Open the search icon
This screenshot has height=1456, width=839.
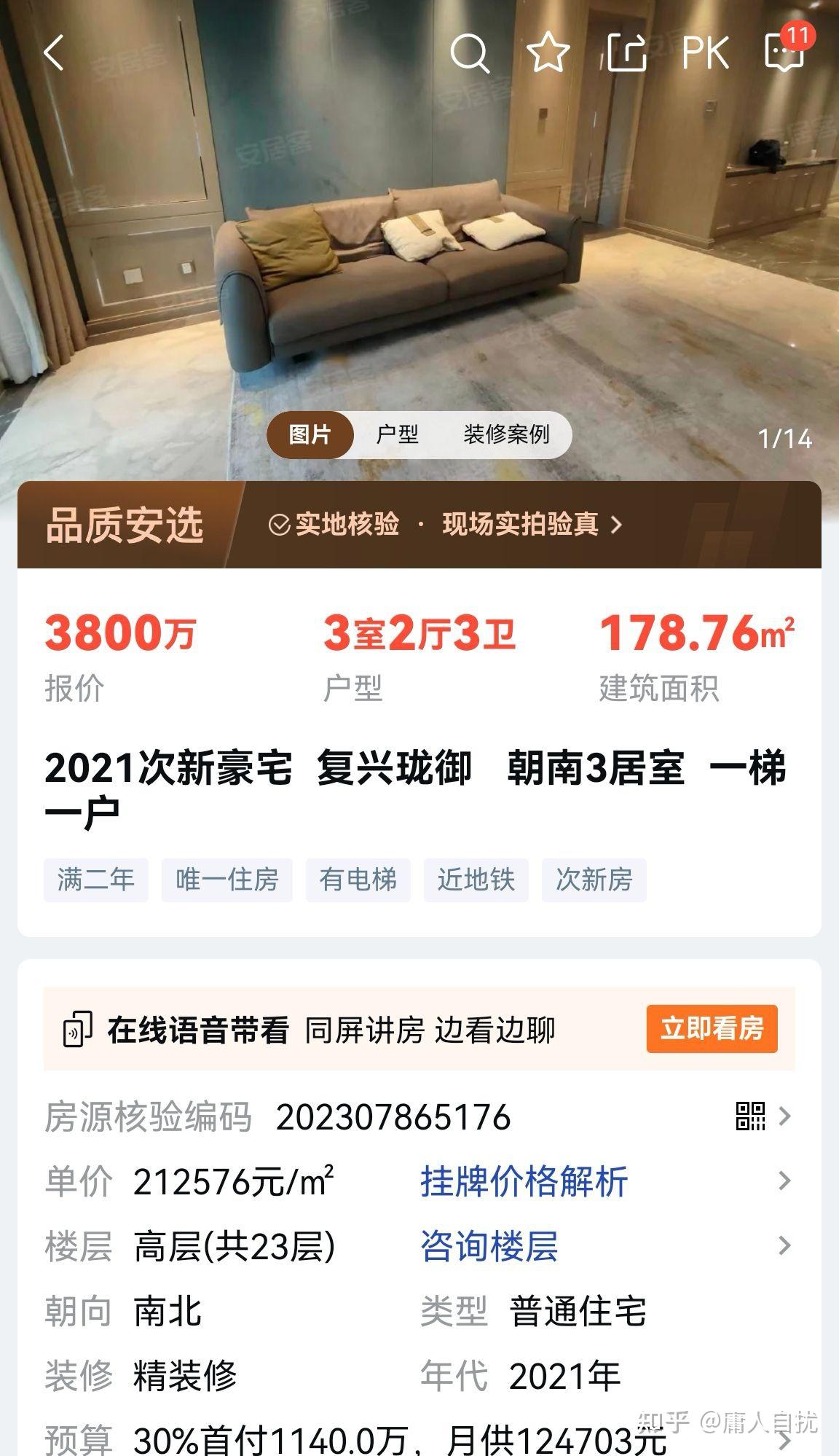point(469,53)
